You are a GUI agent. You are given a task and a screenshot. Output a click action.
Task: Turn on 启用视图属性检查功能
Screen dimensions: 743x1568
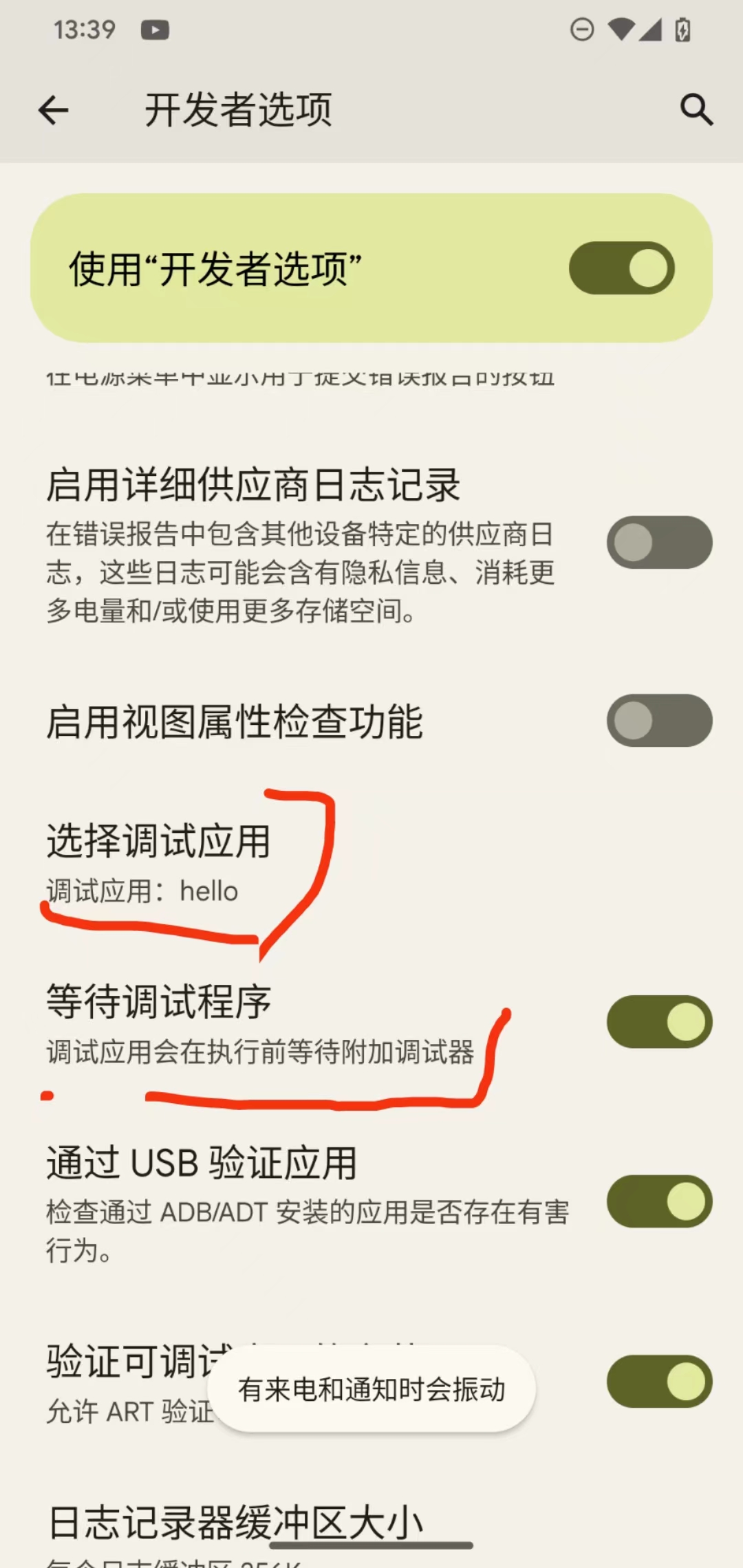tap(658, 721)
